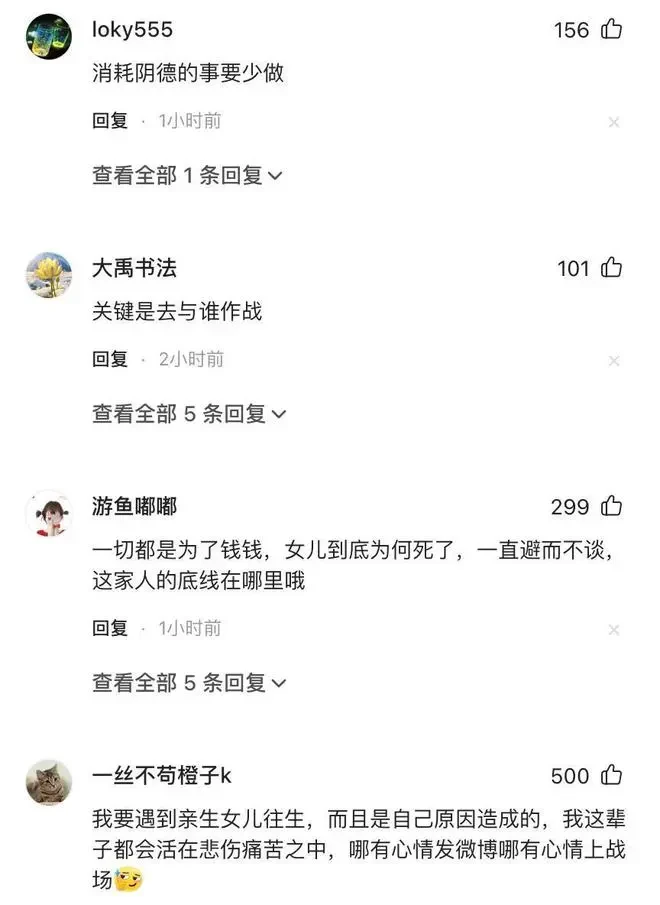Image resolution: width=660 pixels, height=905 pixels.
Task: Open 大禹书法's profile avatar
Action: 48,274
